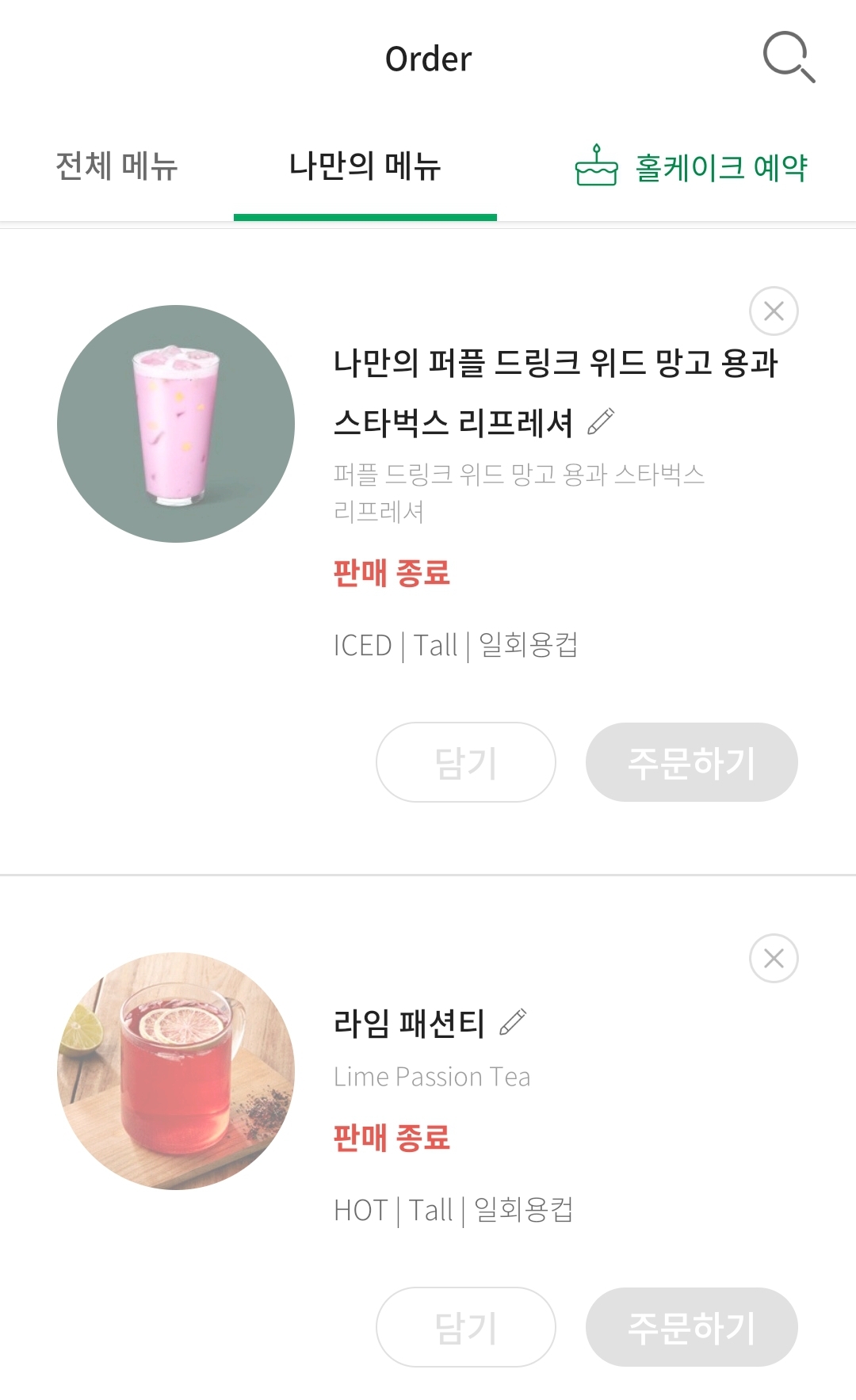Open 홀케이크 예약 cake reservation

click(x=691, y=166)
